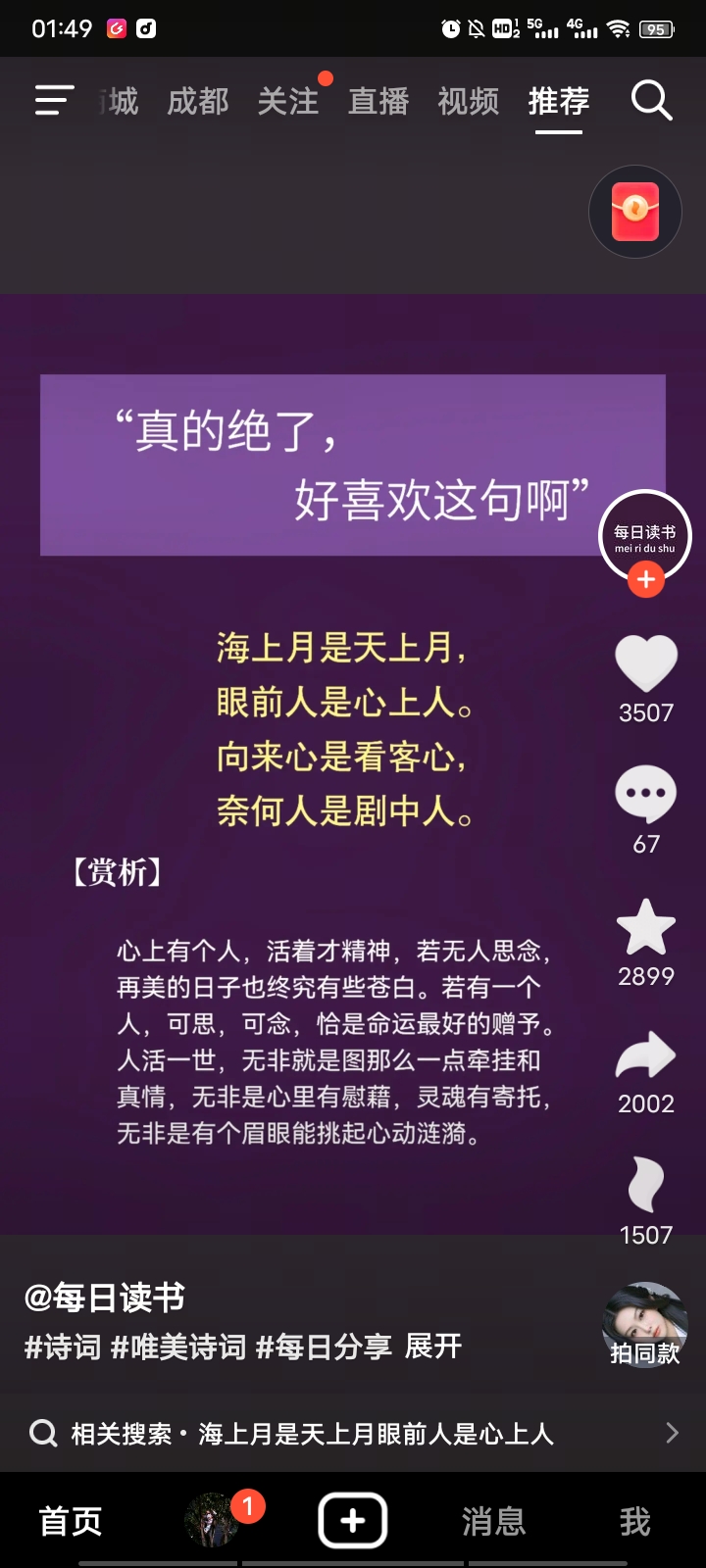
Task: Open the comments on this video
Action: click(x=646, y=793)
